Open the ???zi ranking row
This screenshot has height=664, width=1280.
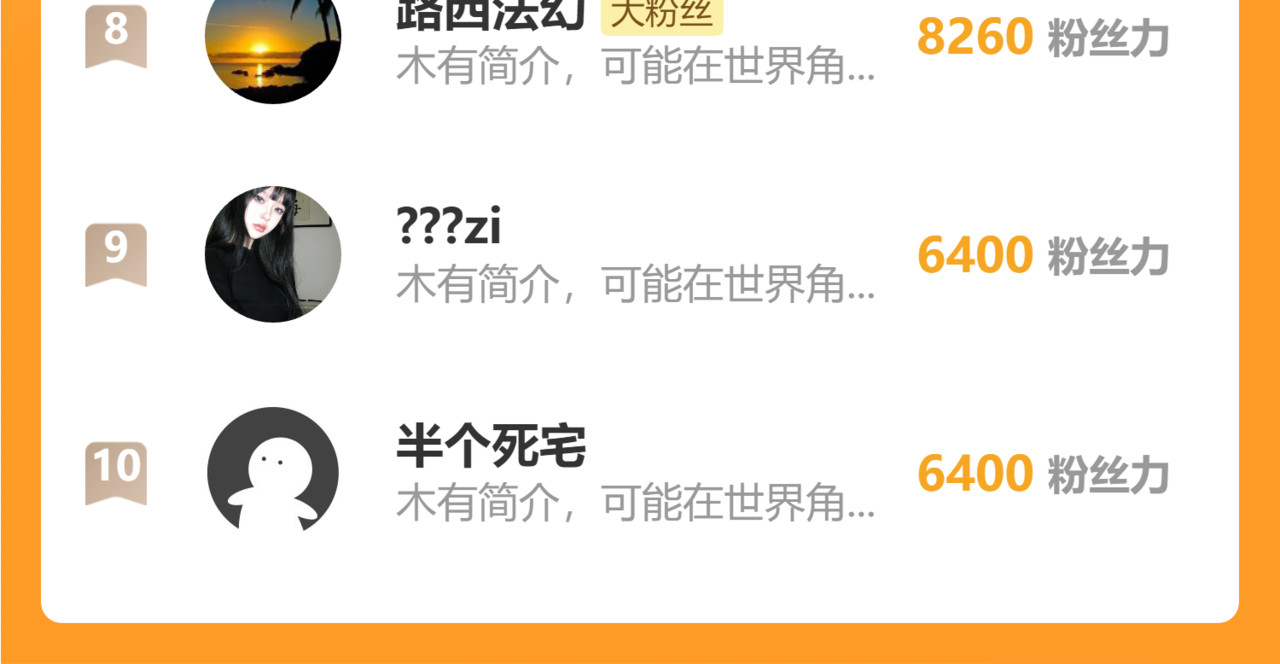click(640, 255)
